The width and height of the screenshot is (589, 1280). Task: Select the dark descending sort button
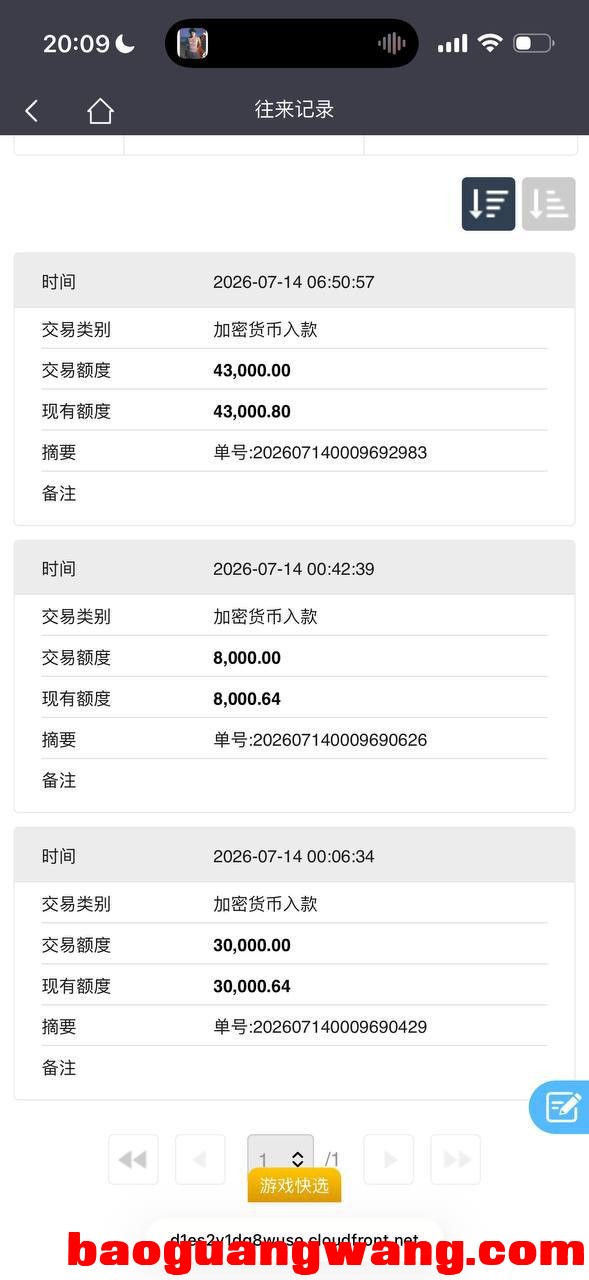[488, 204]
